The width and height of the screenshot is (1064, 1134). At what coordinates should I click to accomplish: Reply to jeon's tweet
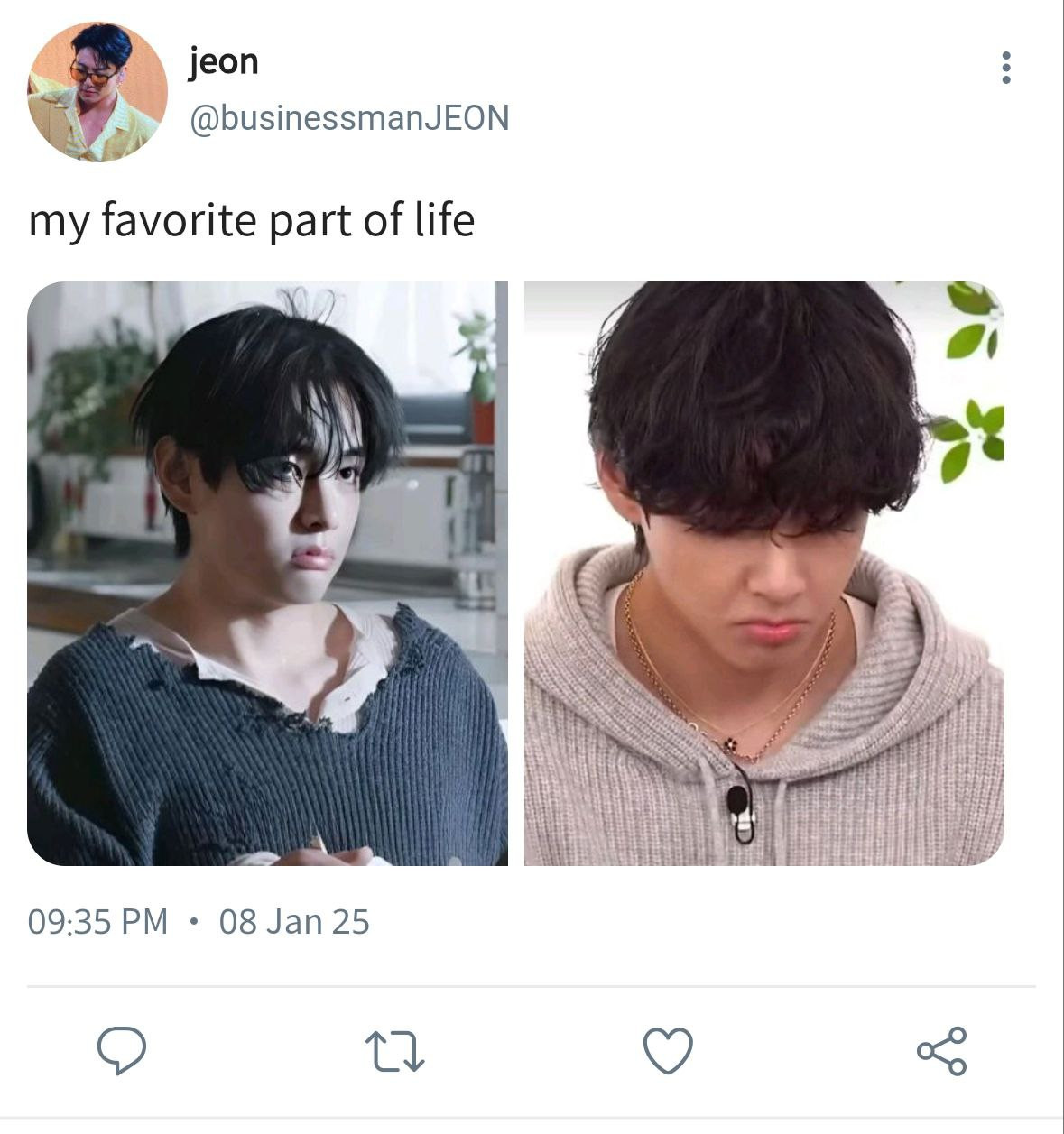coord(122,1050)
